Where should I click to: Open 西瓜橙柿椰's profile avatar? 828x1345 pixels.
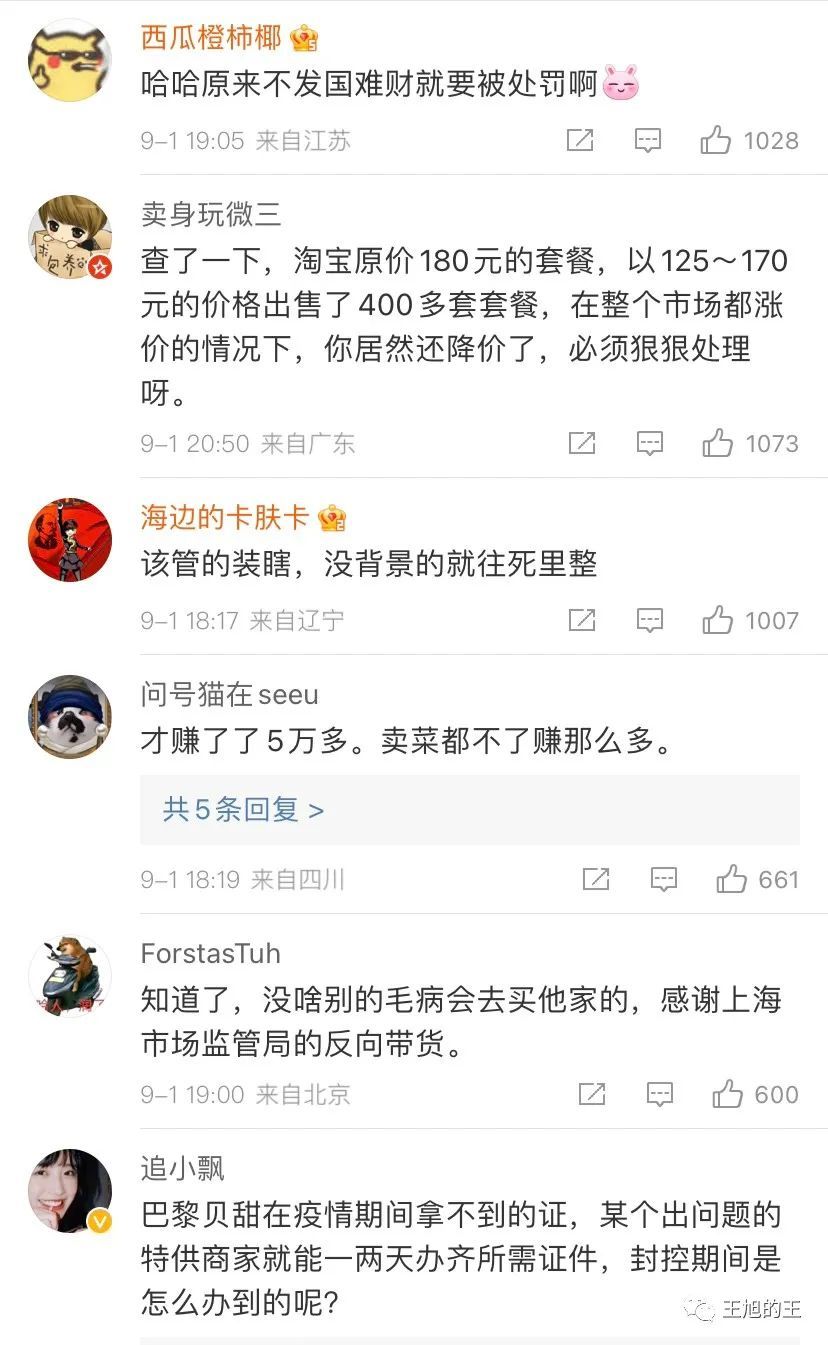click(69, 59)
